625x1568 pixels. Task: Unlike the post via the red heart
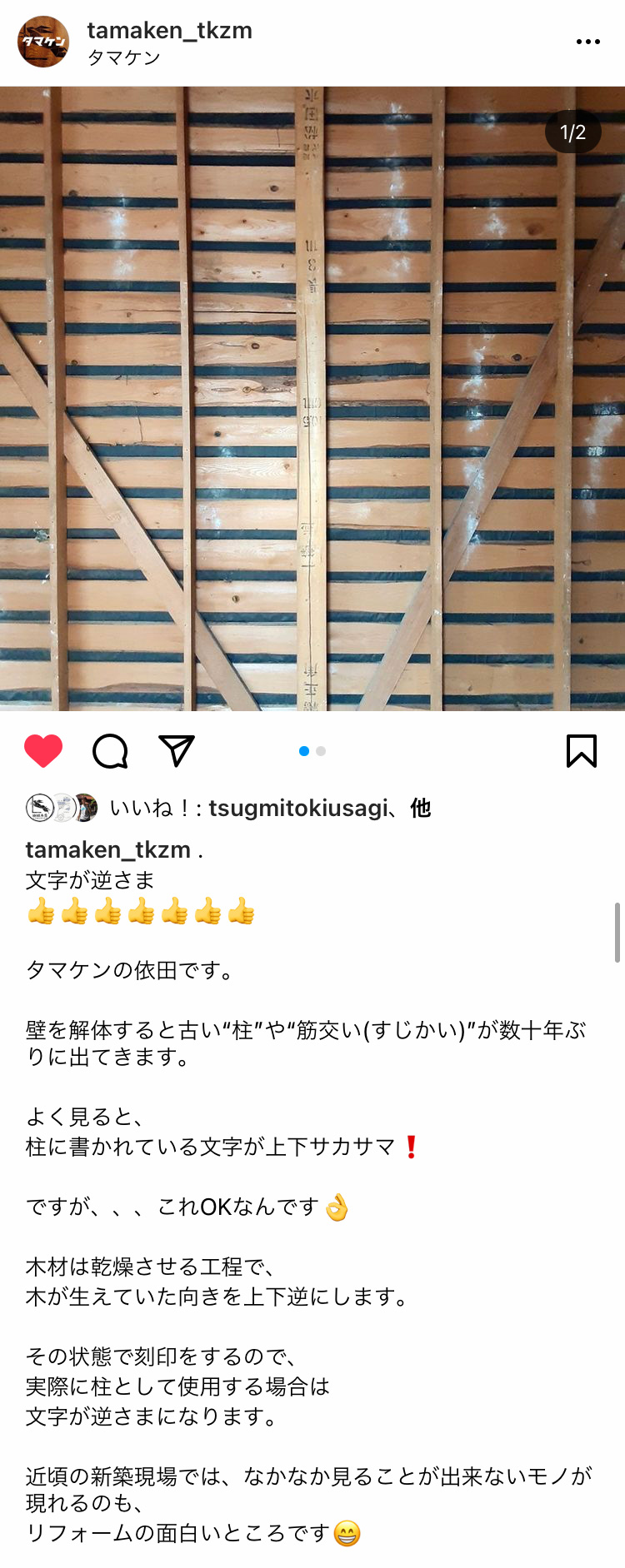[x=43, y=751]
